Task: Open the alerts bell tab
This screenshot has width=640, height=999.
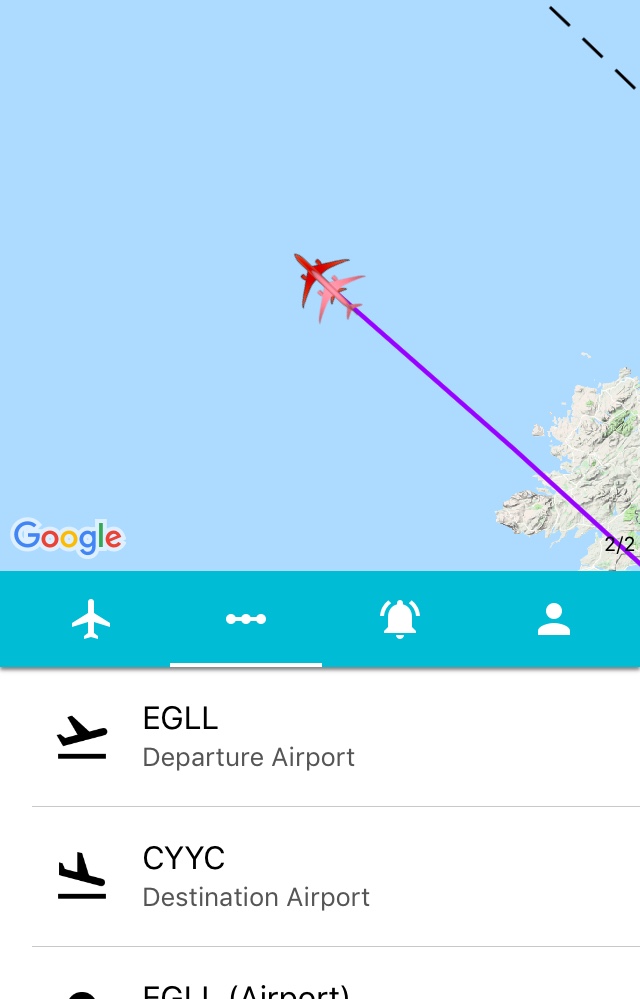Action: point(400,619)
